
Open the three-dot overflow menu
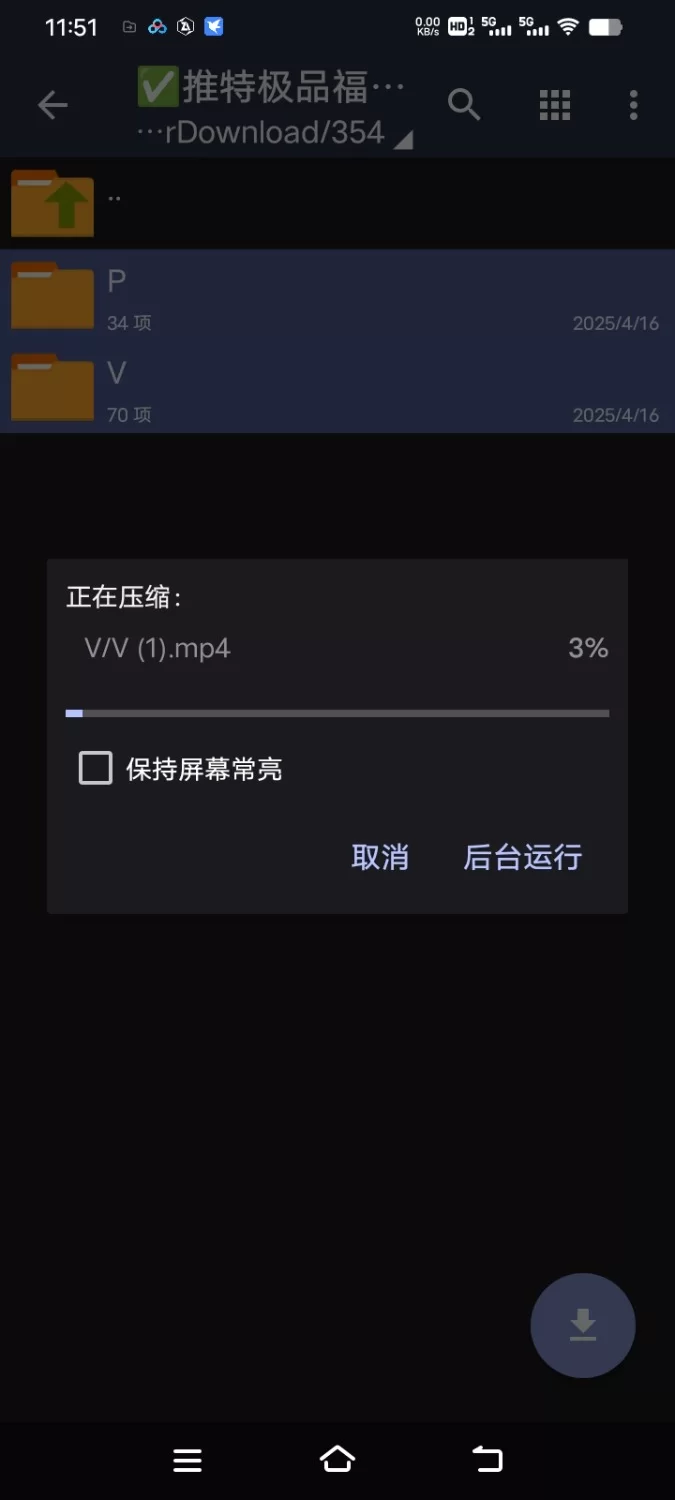[633, 105]
